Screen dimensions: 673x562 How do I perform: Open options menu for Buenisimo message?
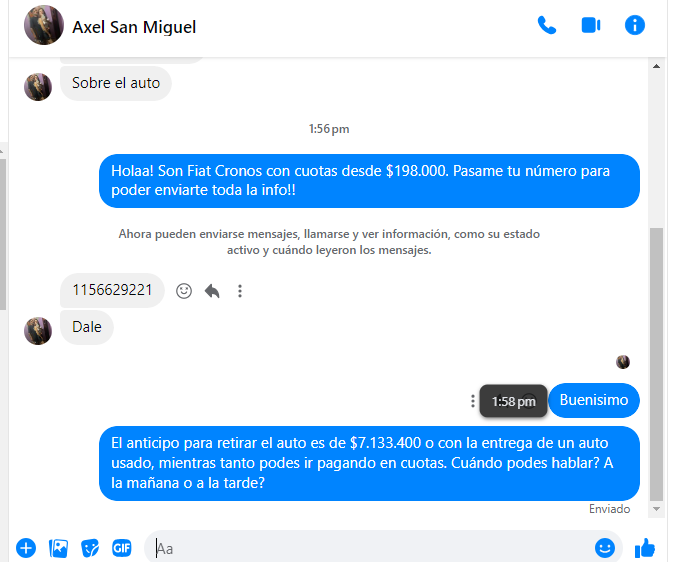[x=472, y=401]
